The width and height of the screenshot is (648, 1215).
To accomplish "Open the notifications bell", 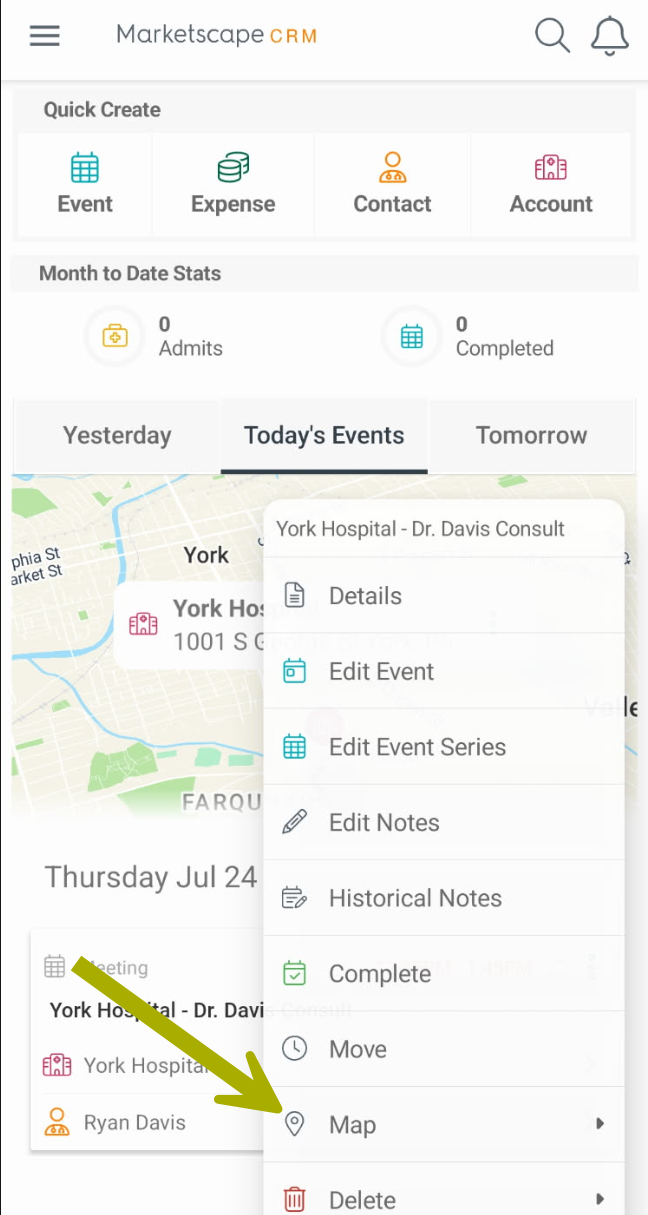I will coord(610,35).
